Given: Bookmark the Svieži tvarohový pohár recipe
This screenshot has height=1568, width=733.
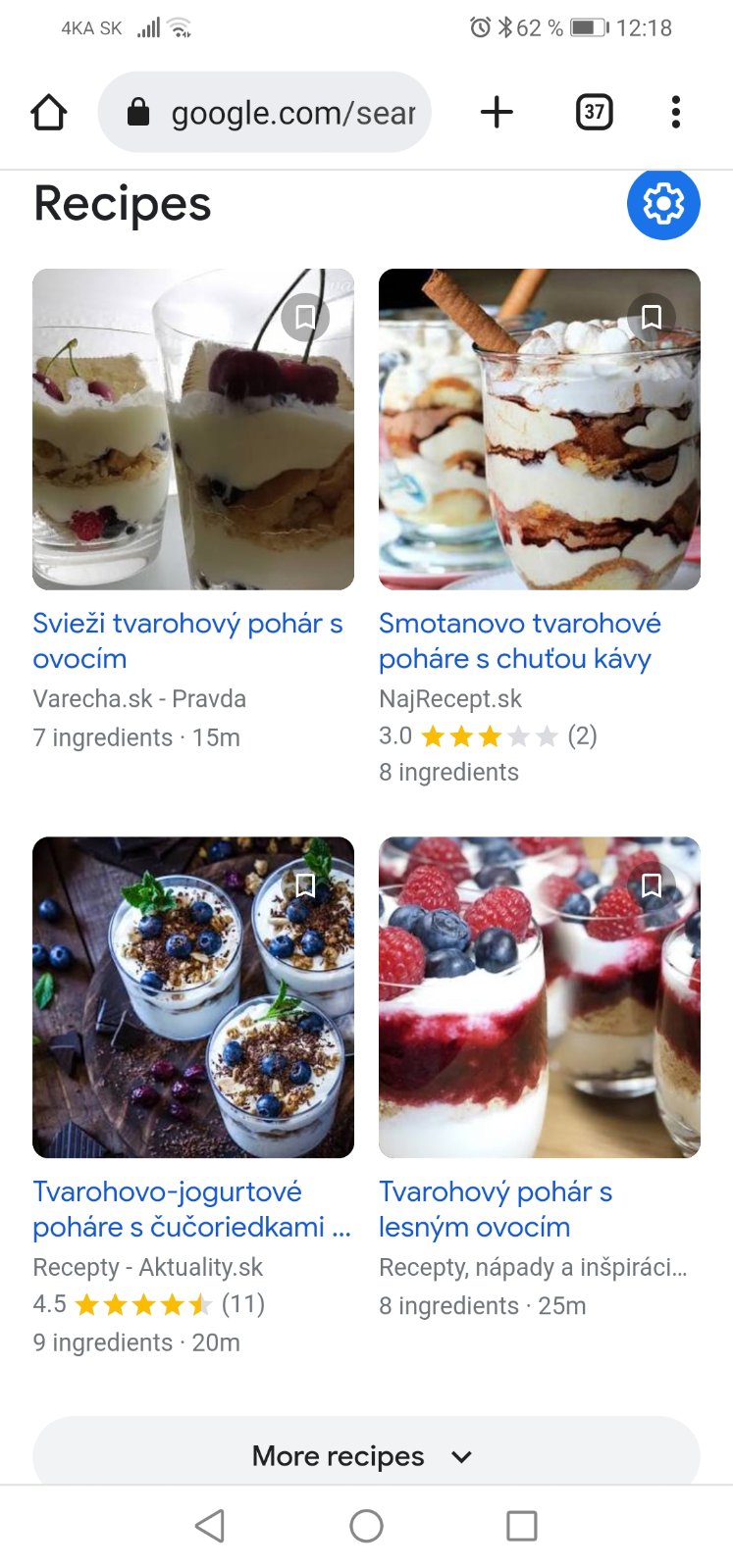Looking at the screenshot, I should coord(305,317).
